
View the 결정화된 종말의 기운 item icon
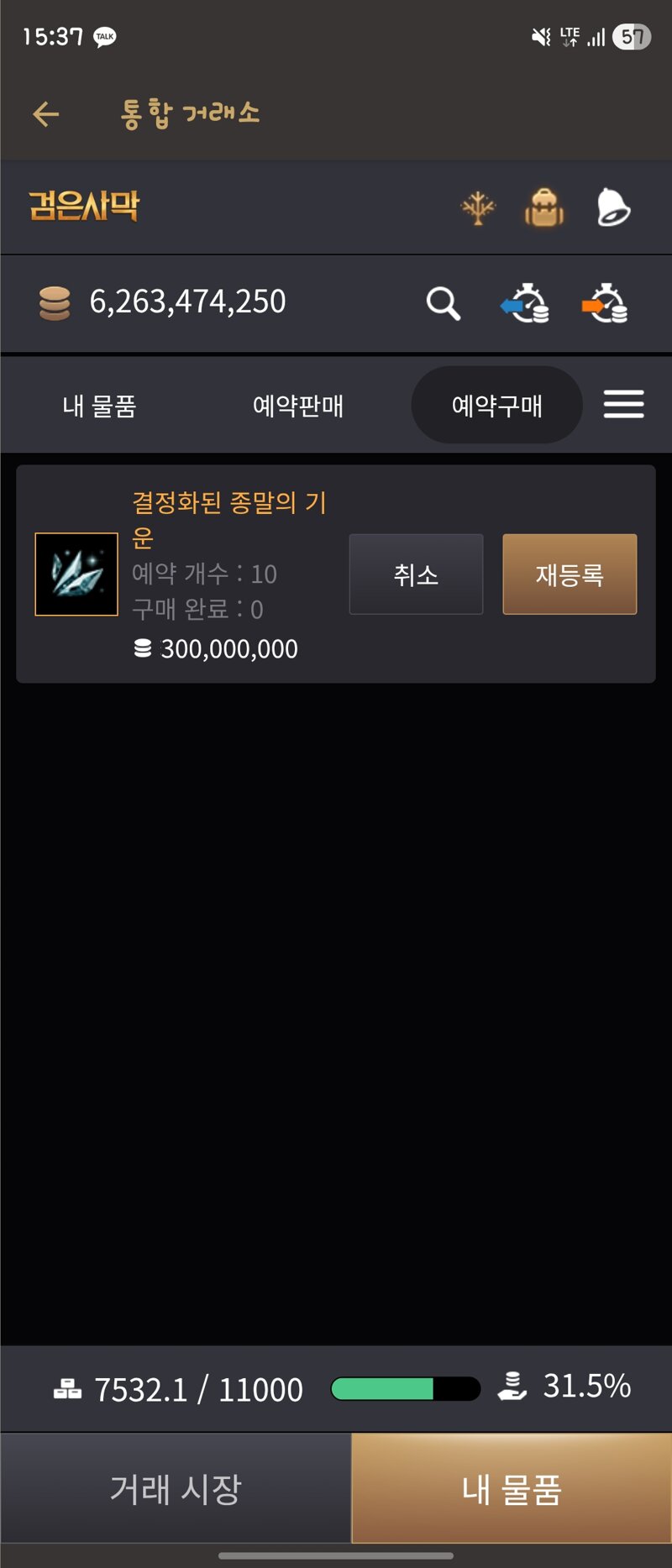pyautogui.click(x=76, y=574)
